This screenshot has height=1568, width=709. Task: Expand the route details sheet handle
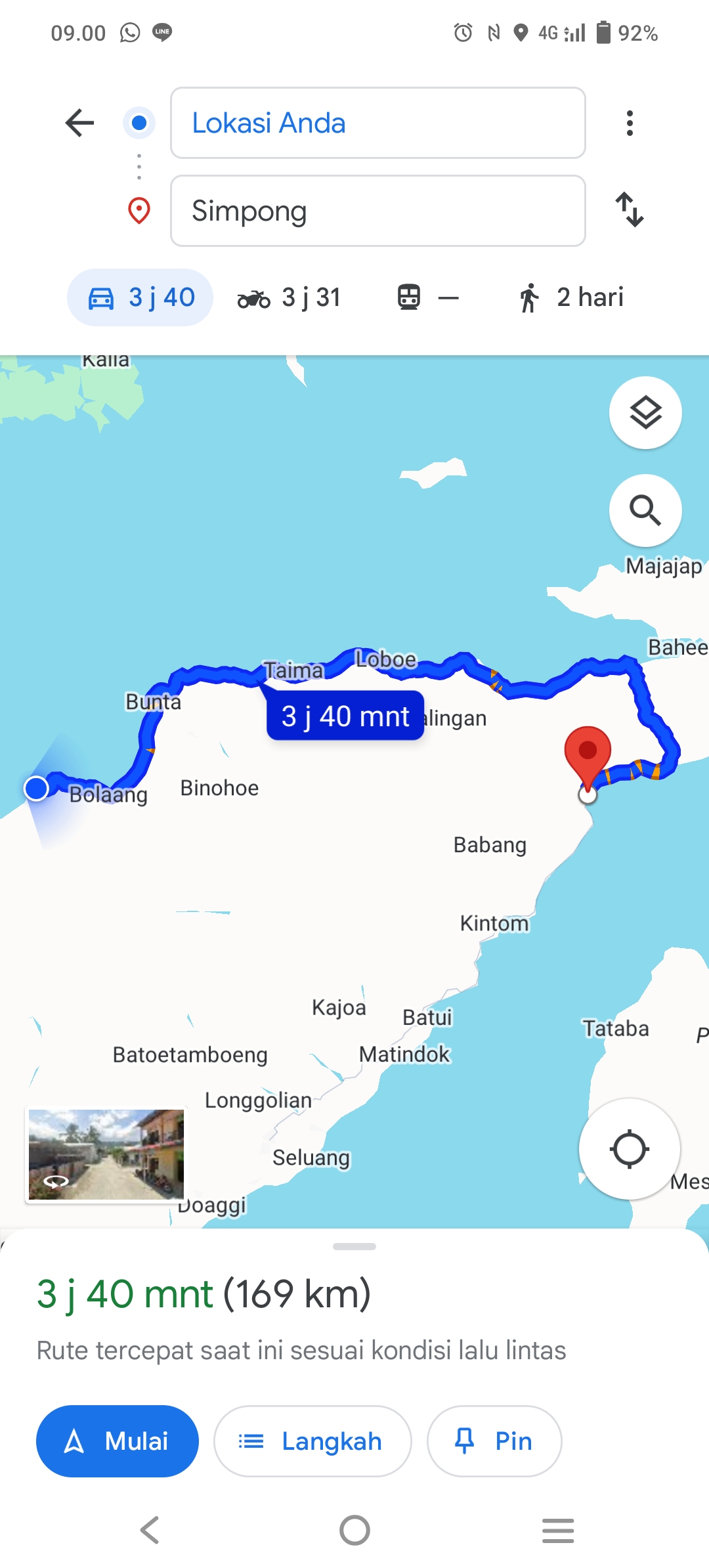tap(354, 1246)
